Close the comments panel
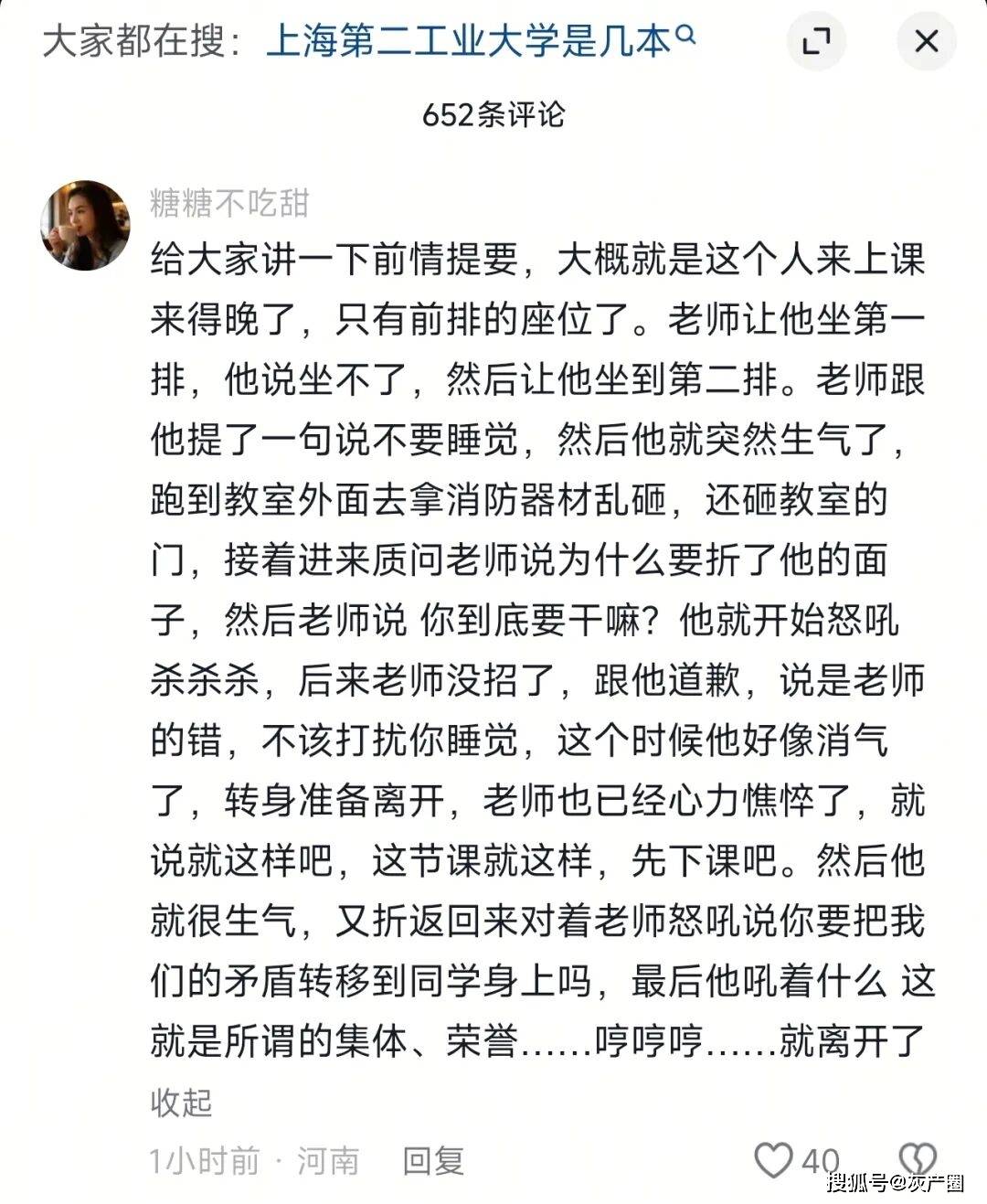The image size is (987, 1204). click(x=926, y=41)
